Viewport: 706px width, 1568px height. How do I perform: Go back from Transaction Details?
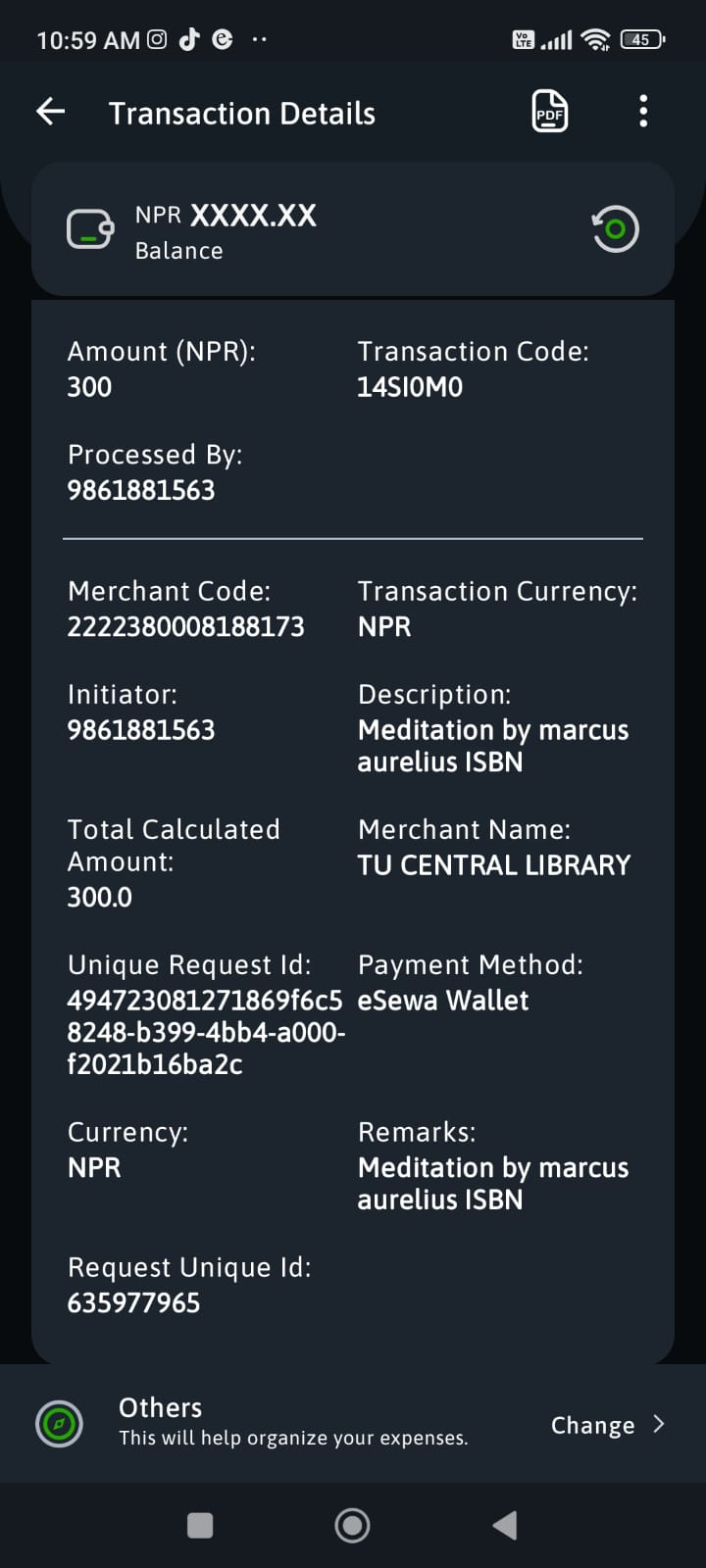51,113
